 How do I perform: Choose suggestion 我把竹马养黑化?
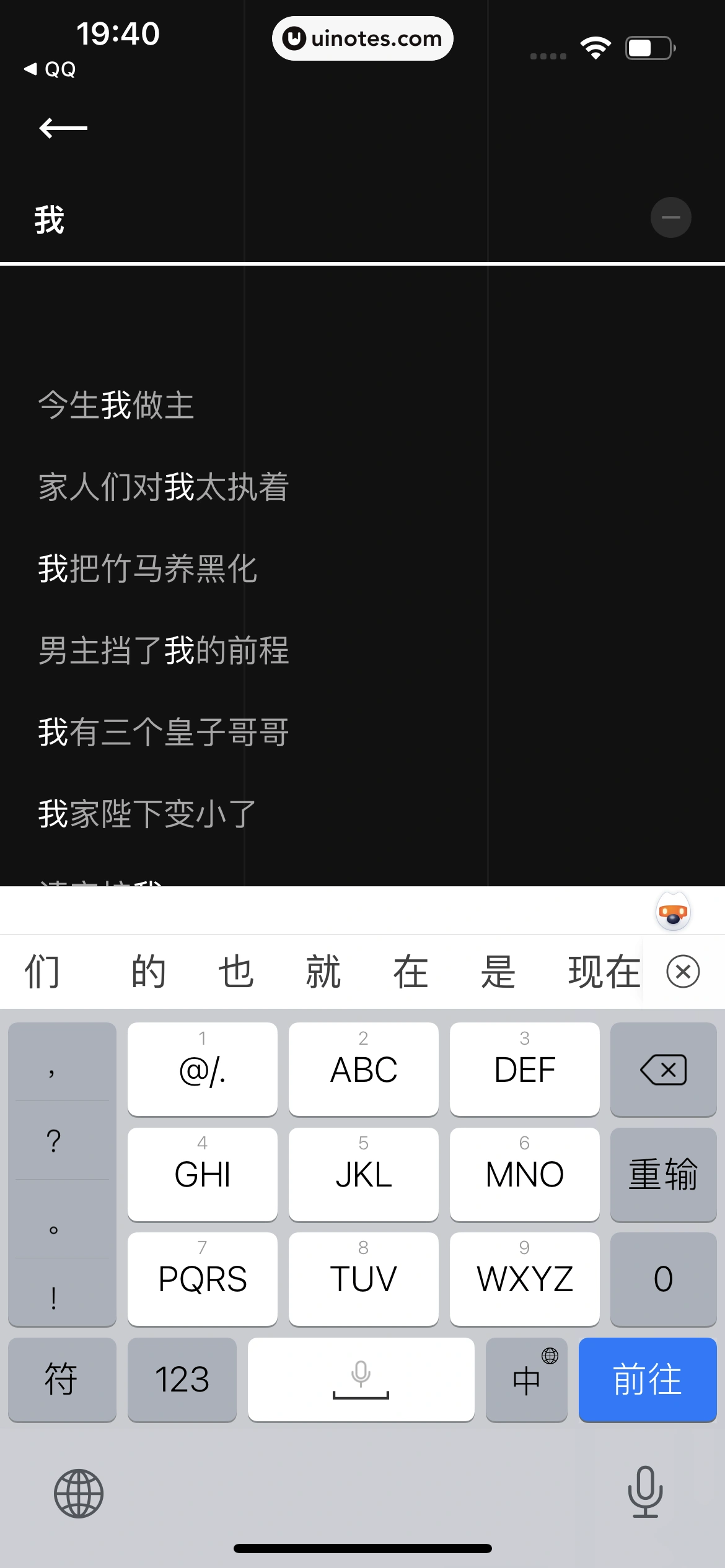click(147, 568)
